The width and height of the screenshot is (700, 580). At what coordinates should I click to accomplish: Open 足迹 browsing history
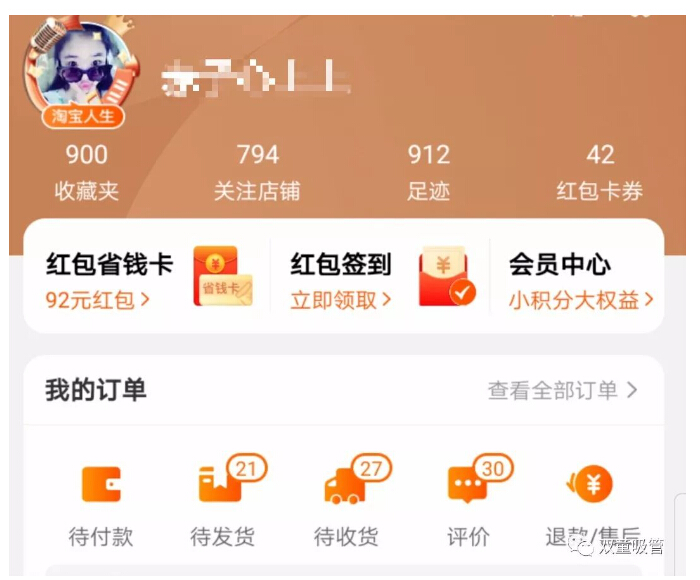(x=428, y=172)
